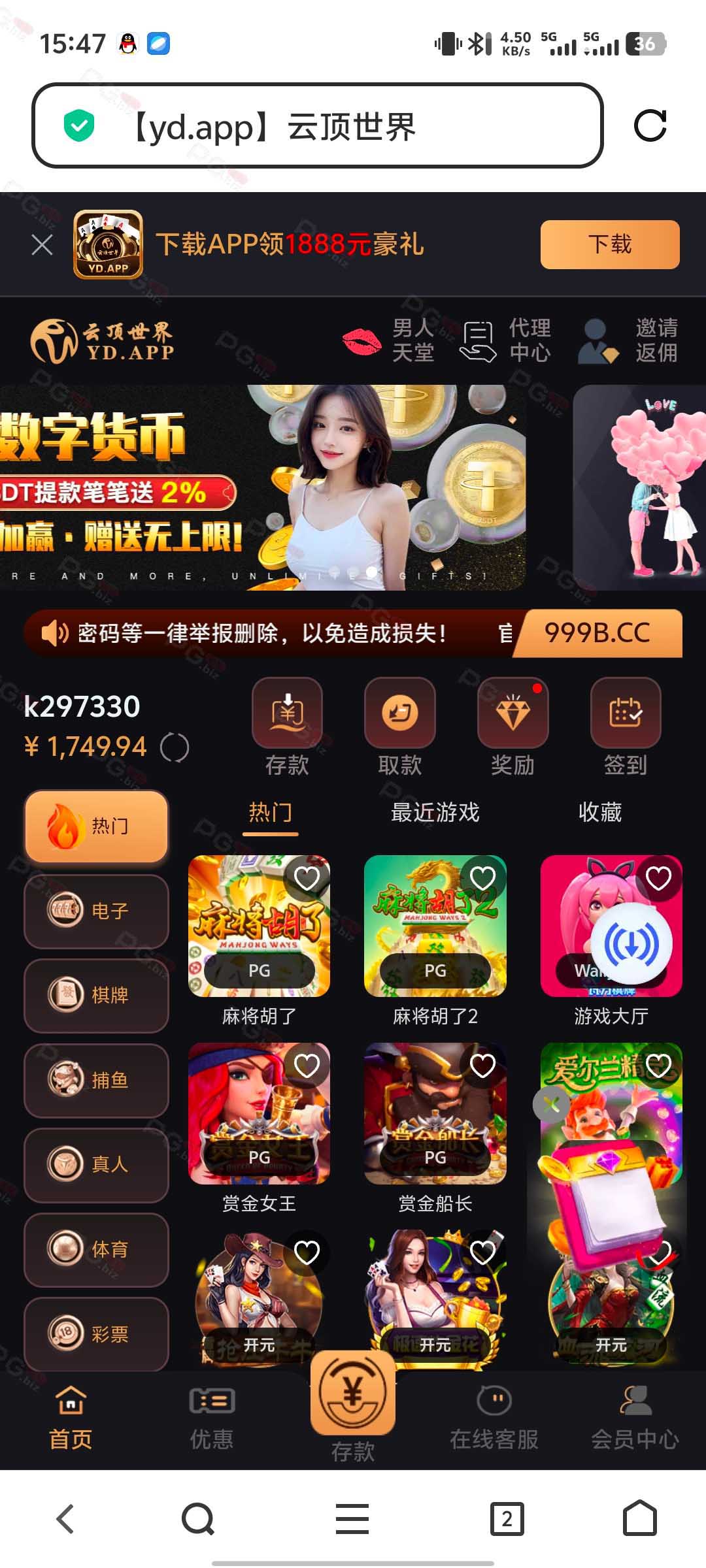Refresh the account balance

click(x=175, y=747)
